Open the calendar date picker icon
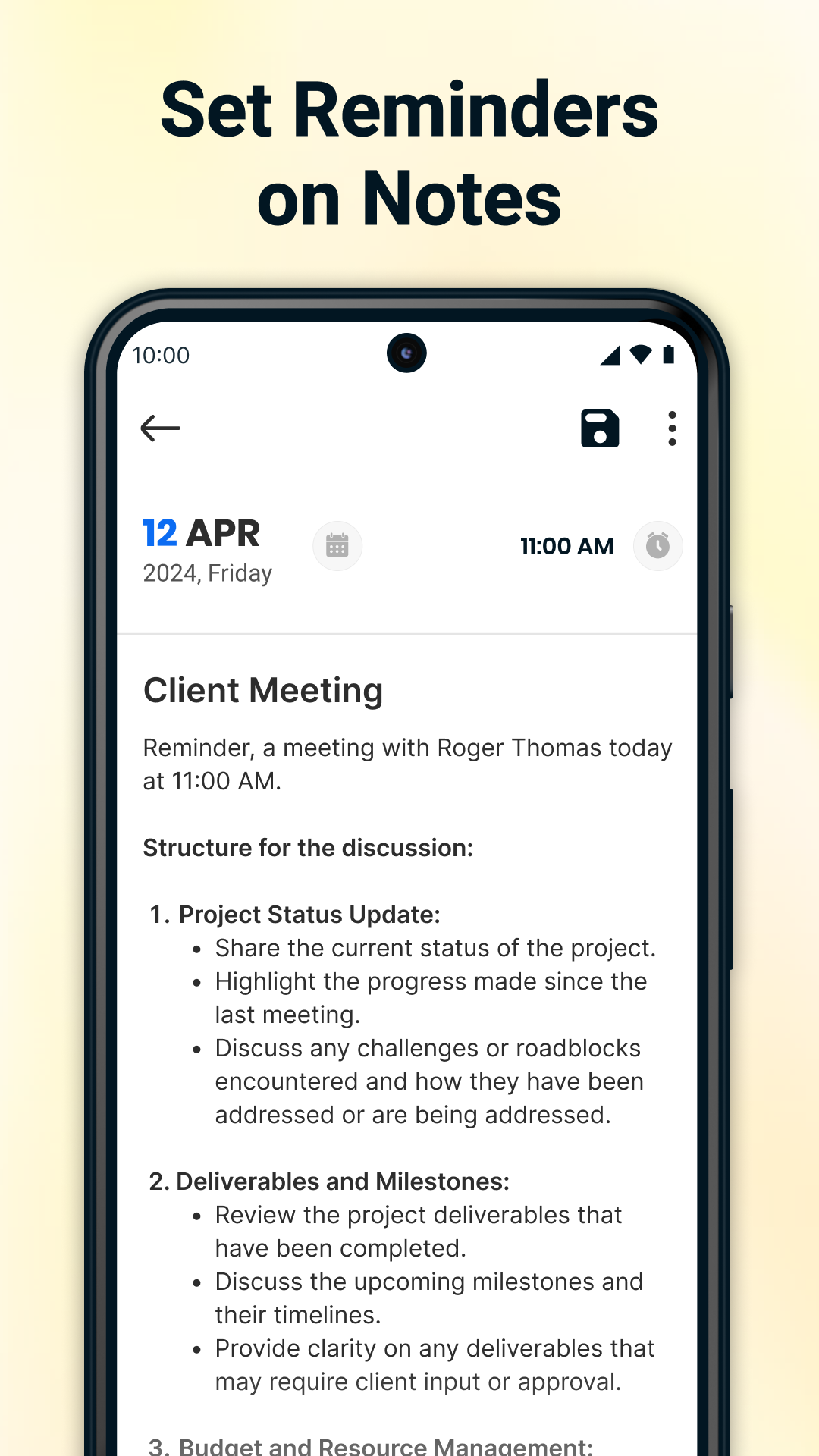Viewport: 819px width, 1456px height. tap(337, 545)
